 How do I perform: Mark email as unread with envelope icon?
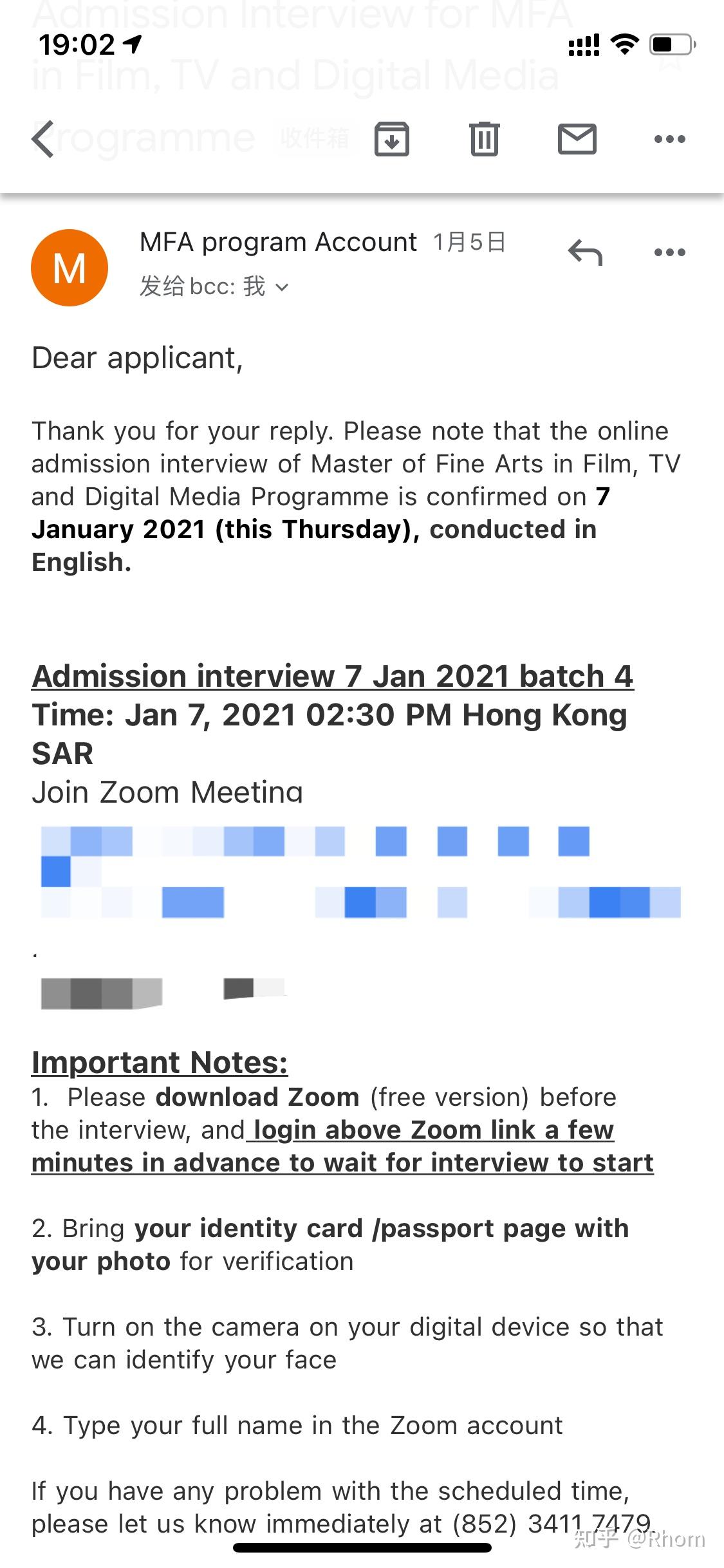[577, 138]
